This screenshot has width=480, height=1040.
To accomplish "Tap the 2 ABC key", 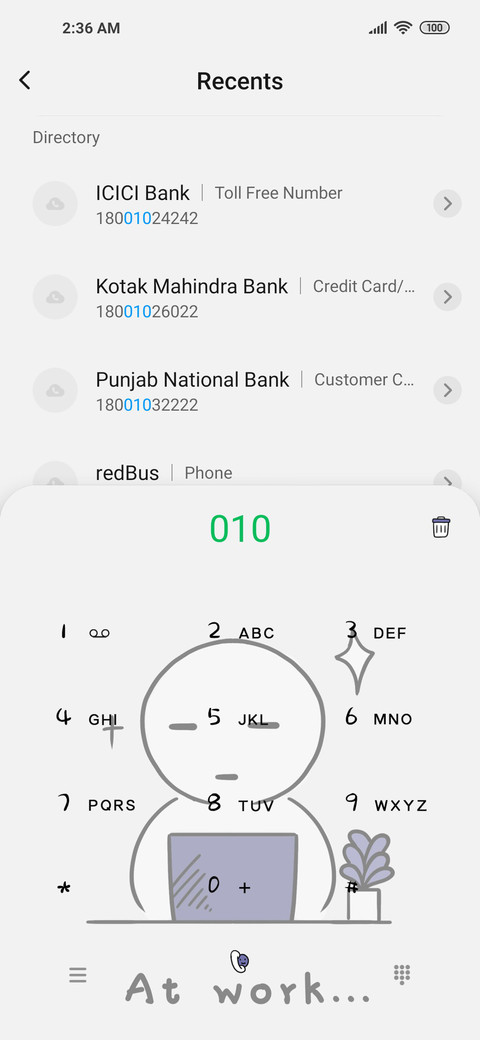I will [240, 631].
